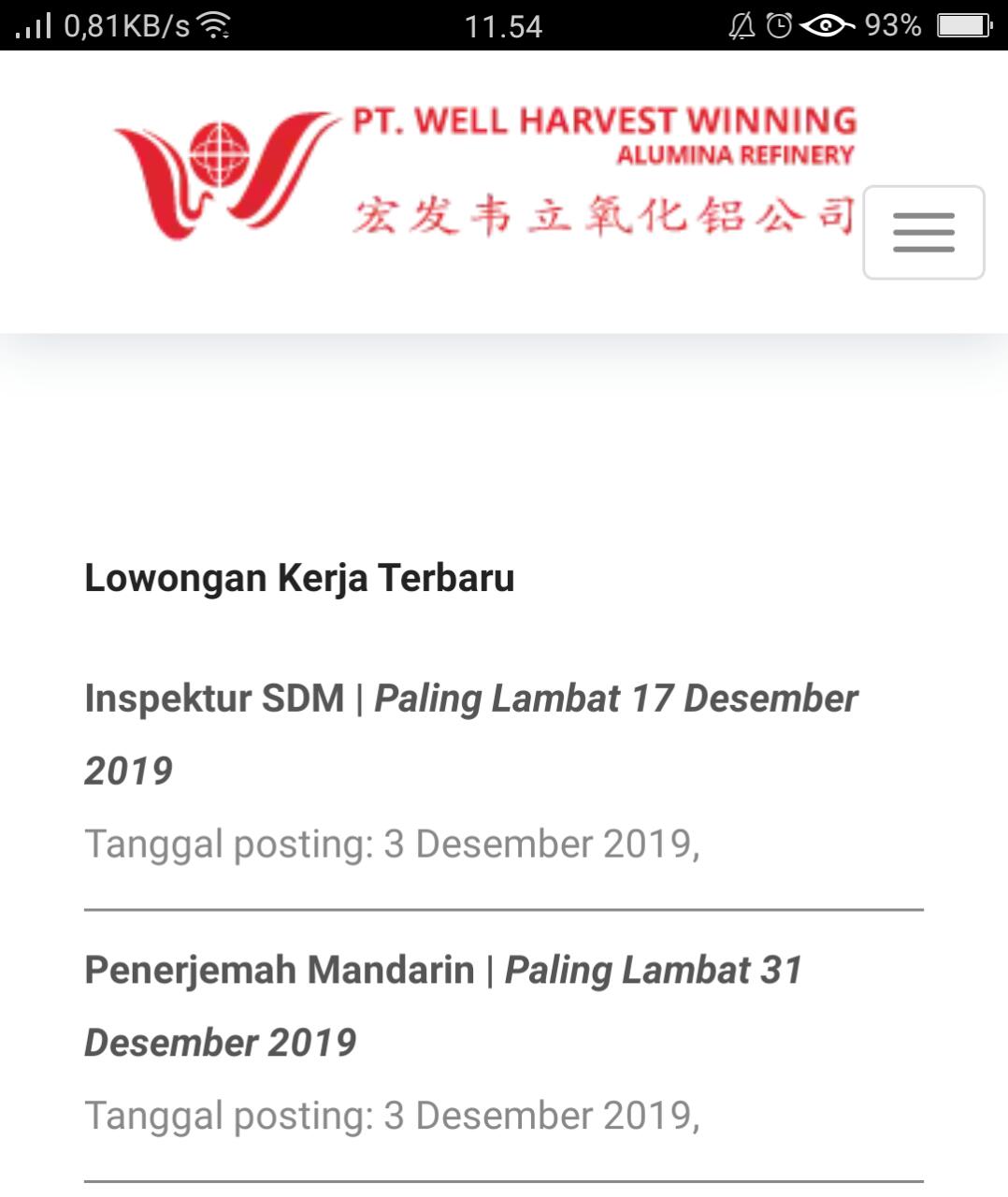
Task: Tap the PT. Well Harvest Winning logo
Action: pyautogui.click(x=484, y=174)
